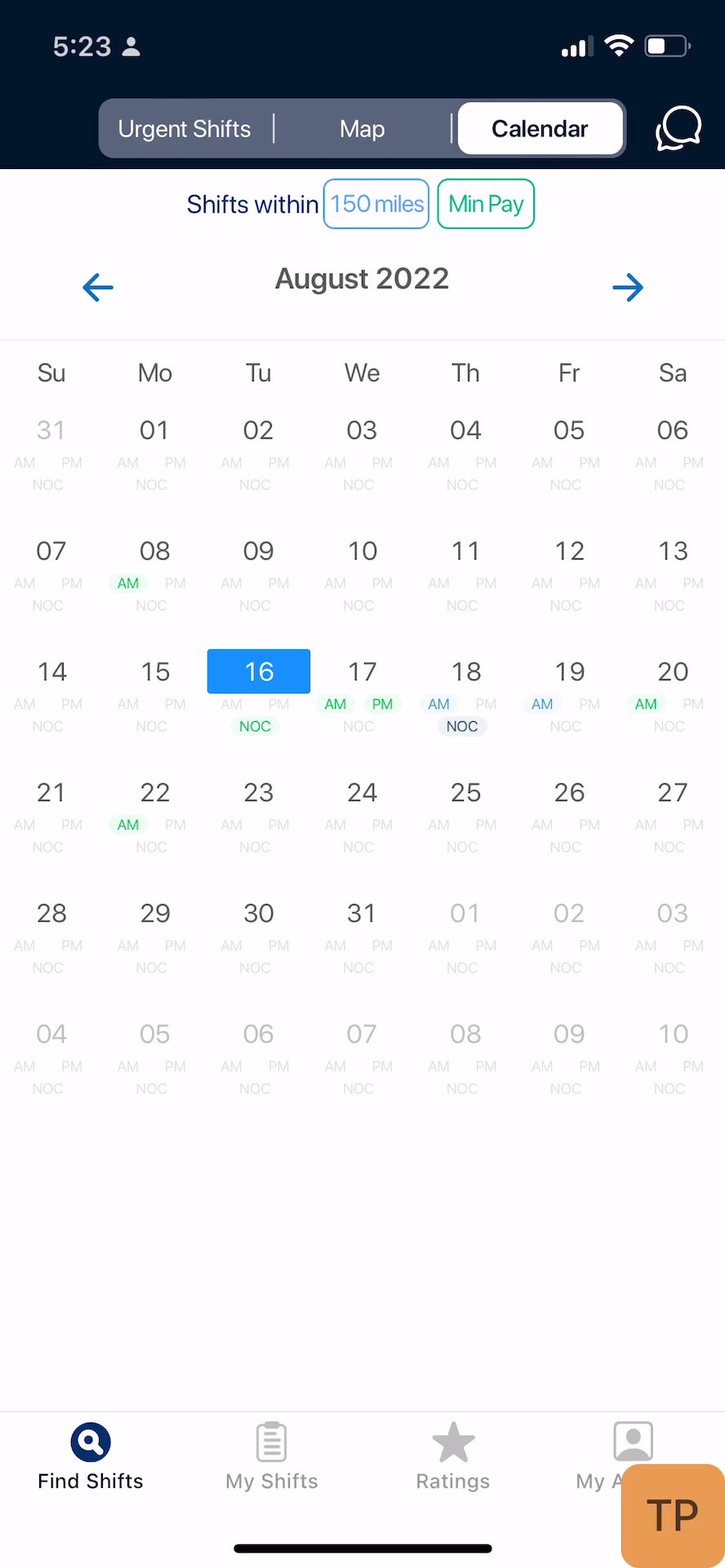Choose August 08 with AM shift
Viewport: 725px width, 1568px height.
pos(154,551)
